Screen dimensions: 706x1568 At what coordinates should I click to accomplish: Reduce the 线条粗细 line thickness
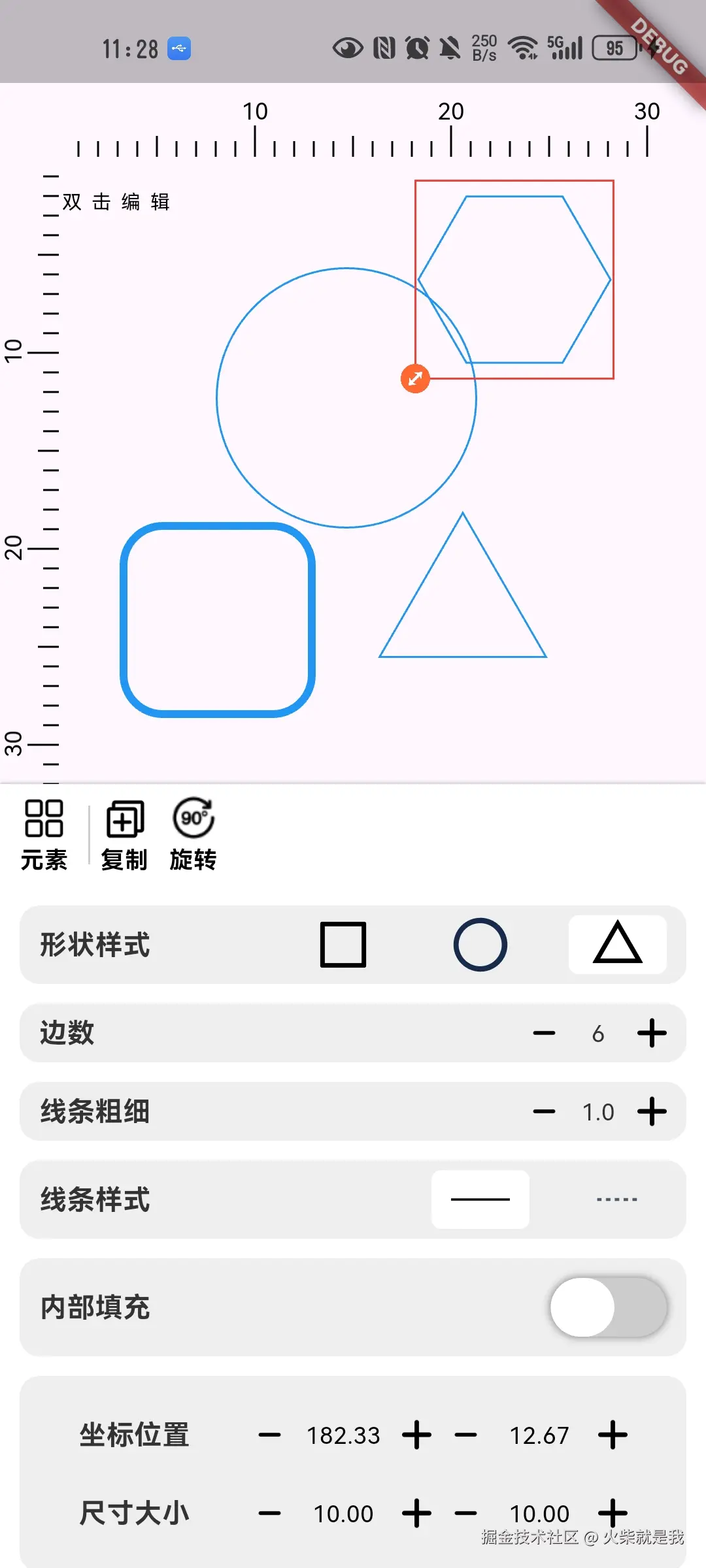[x=544, y=1111]
